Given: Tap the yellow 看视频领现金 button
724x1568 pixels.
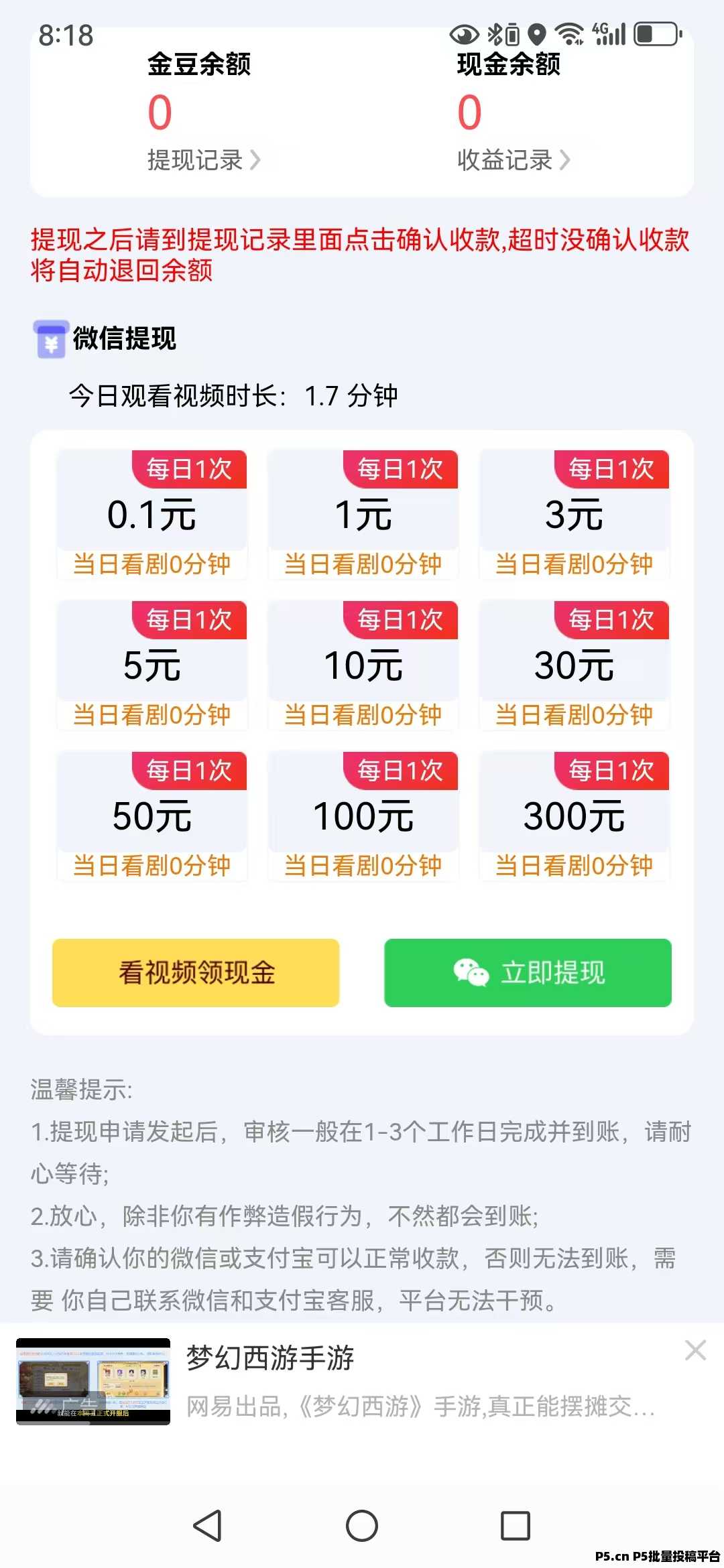Looking at the screenshot, I should (x=196, y=972).
